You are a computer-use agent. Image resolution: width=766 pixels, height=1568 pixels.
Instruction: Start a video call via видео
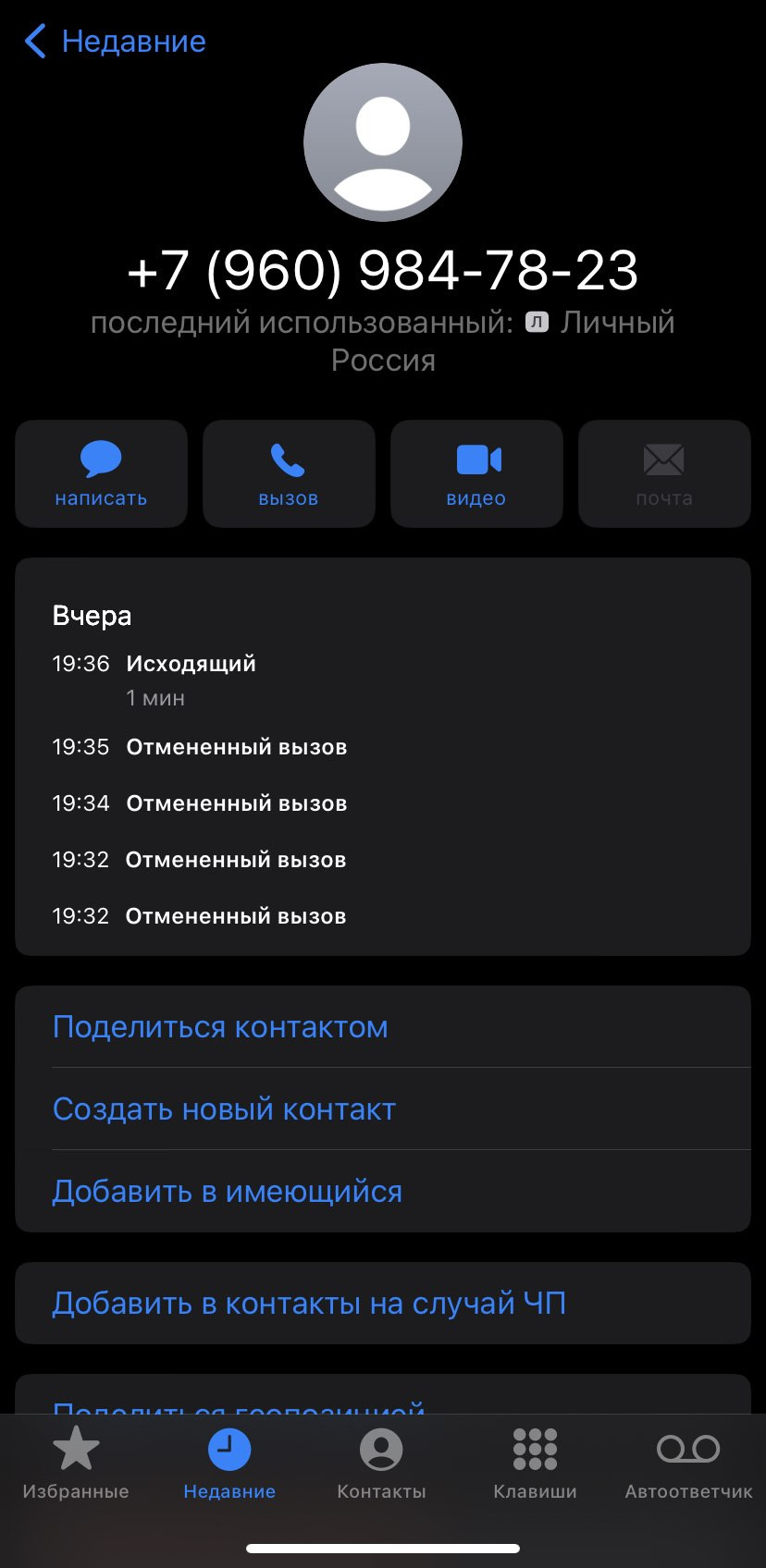pos(476,473)
